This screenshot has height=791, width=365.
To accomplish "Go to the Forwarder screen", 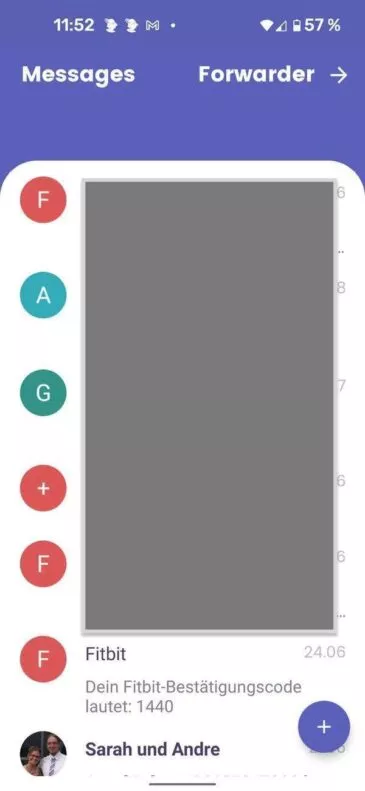I will coord(273,75).
